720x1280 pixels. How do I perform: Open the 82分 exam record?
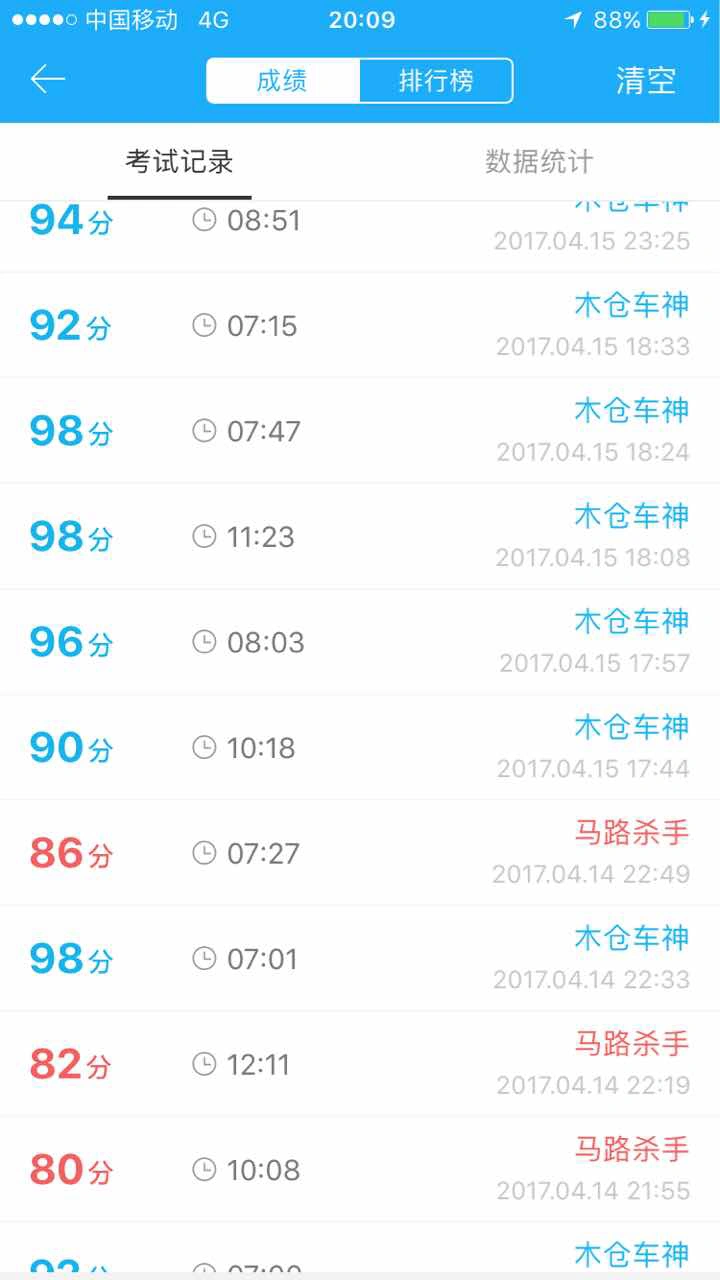click(x=360, y=1064)
